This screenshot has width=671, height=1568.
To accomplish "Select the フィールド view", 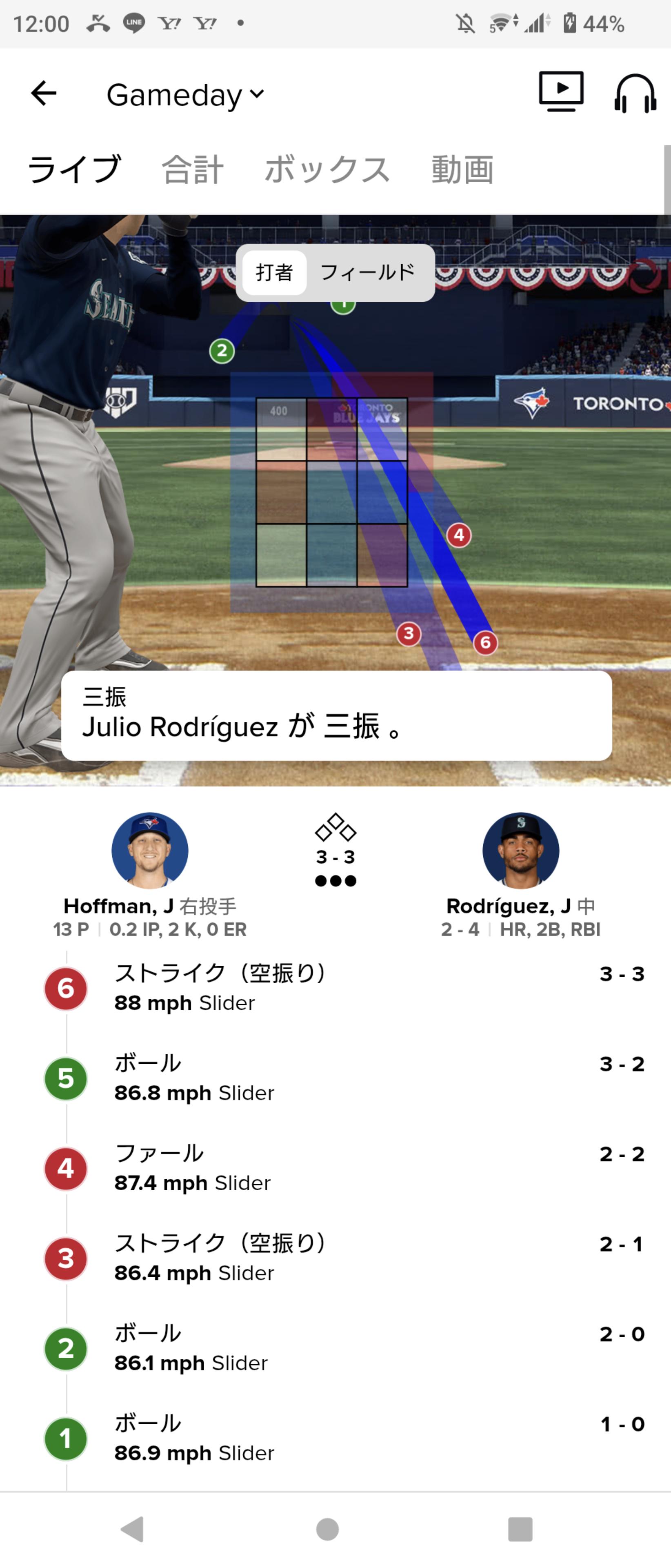I will coord(367,273).
